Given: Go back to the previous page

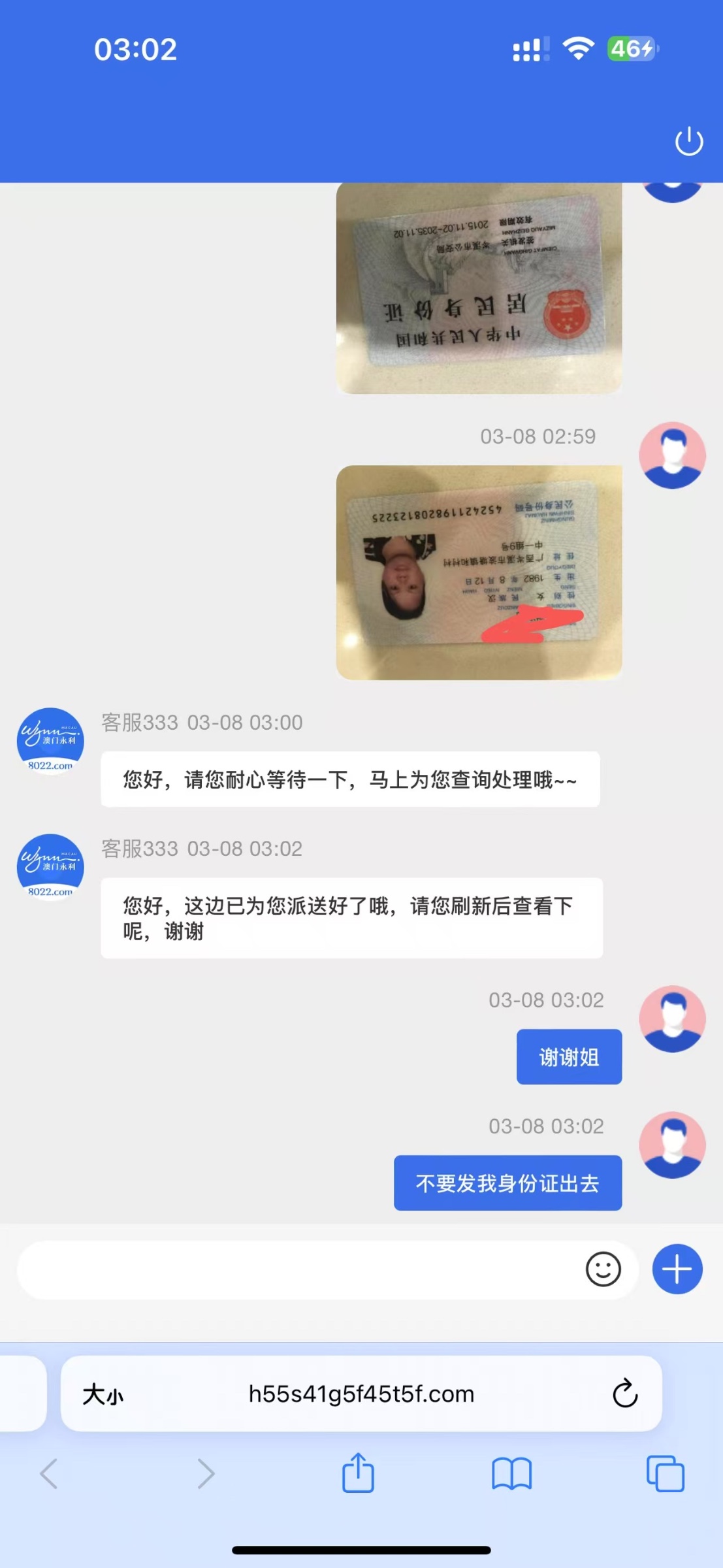Looking at the screenshot, I should [x=50, y=1474].
